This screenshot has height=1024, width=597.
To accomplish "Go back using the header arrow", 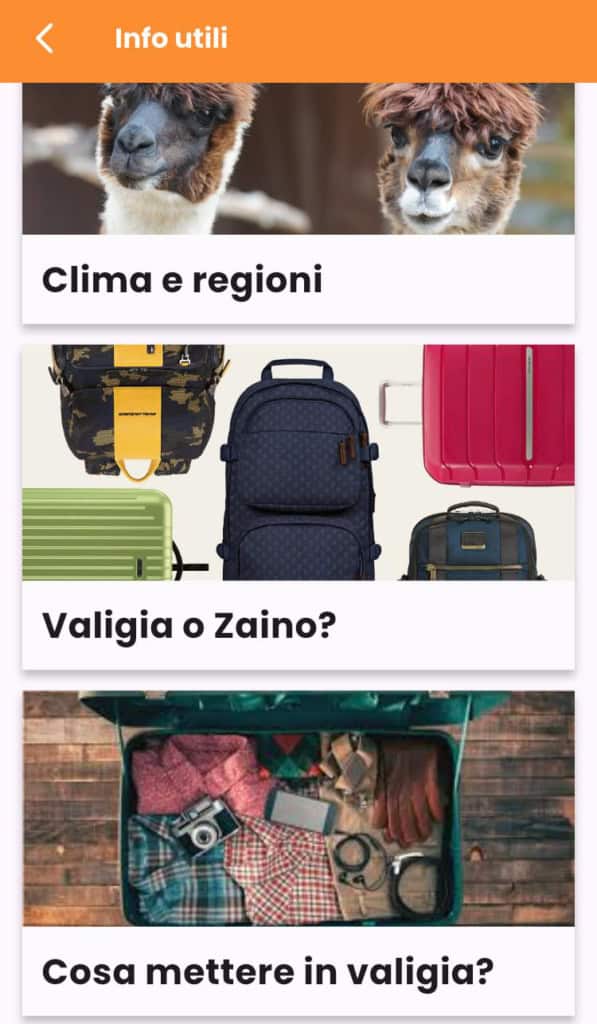I will (x=44, y=39).
